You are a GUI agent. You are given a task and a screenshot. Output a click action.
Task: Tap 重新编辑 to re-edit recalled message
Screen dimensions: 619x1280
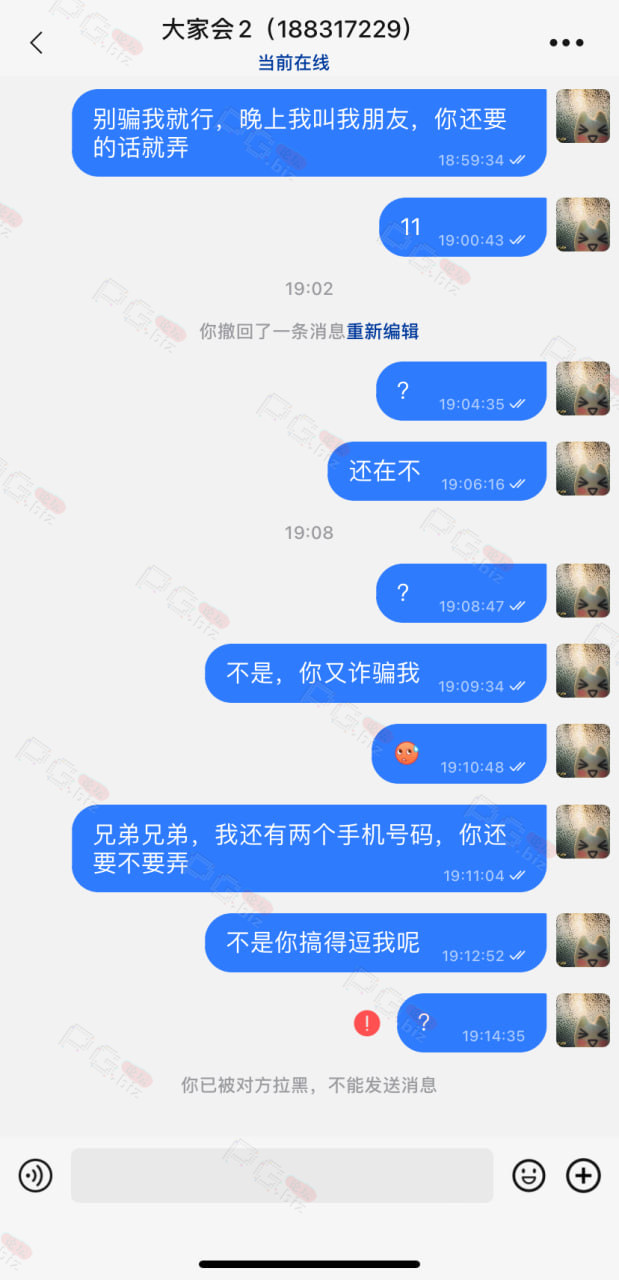pyautogui.click(x=383, y=331)
